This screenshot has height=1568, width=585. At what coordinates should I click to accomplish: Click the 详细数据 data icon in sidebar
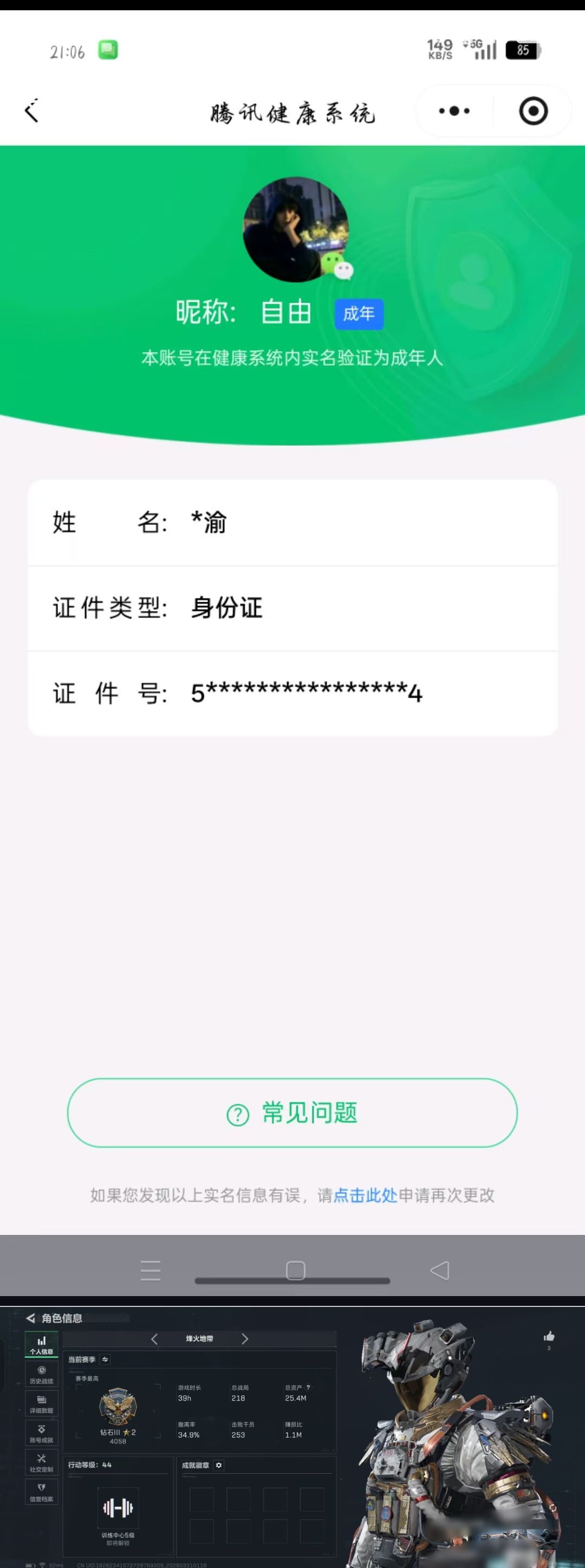click(42, 1399)
